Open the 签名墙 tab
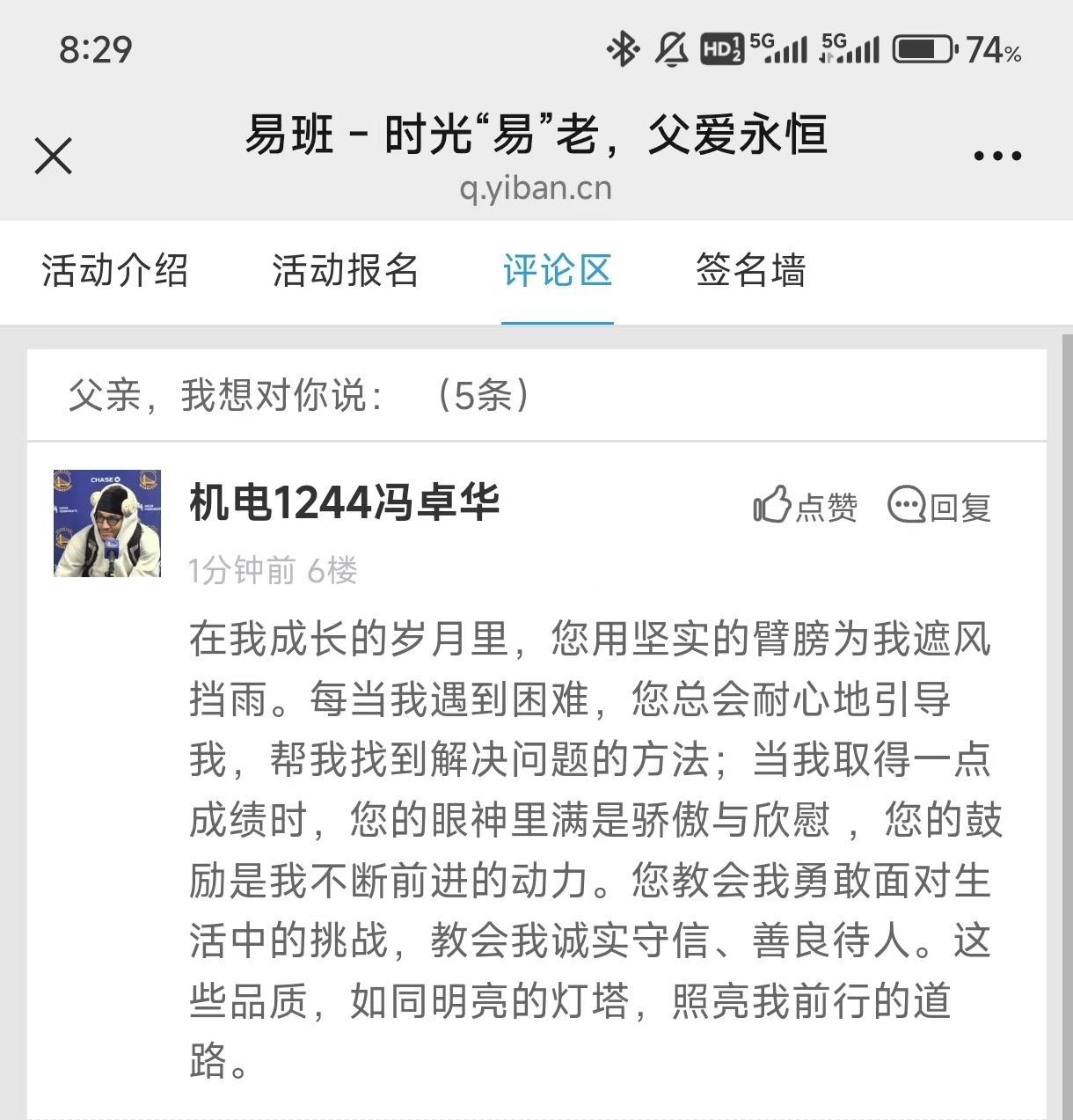 click(751, 270)
